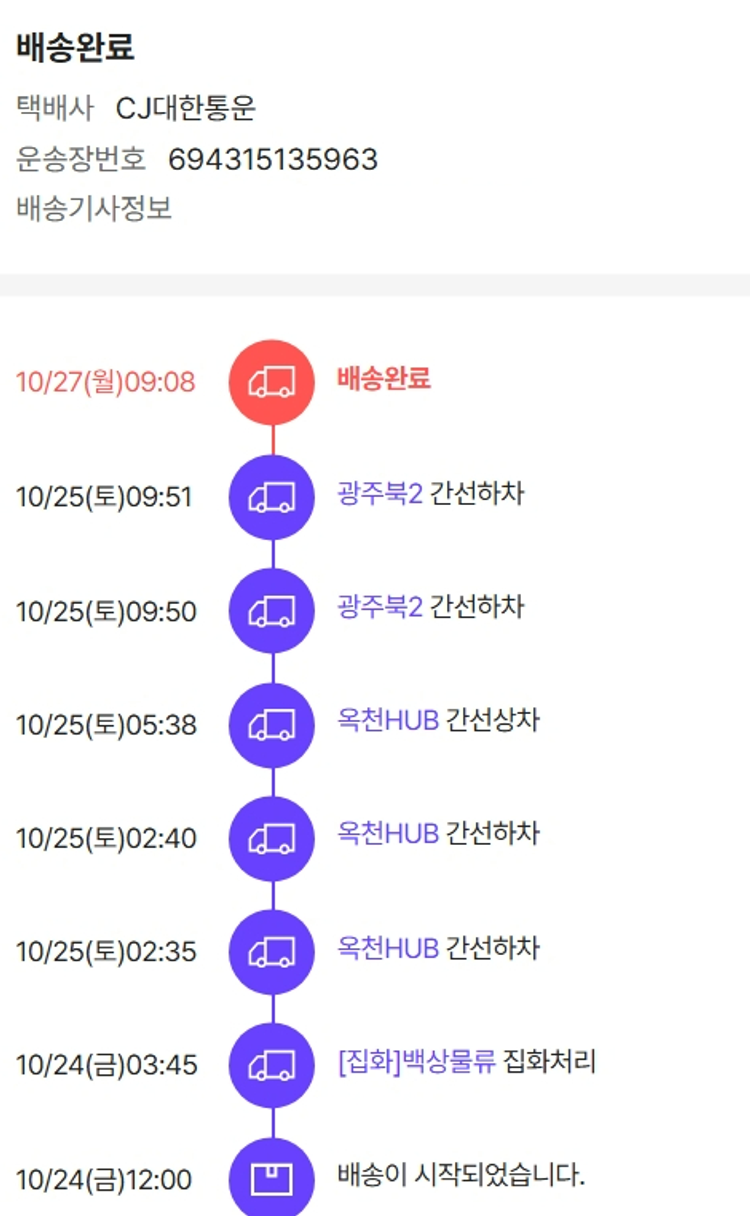
Task: Select the 옥천HUB link in the 02:40 entry
Action: pyautogui.click(x=388, y=834)
